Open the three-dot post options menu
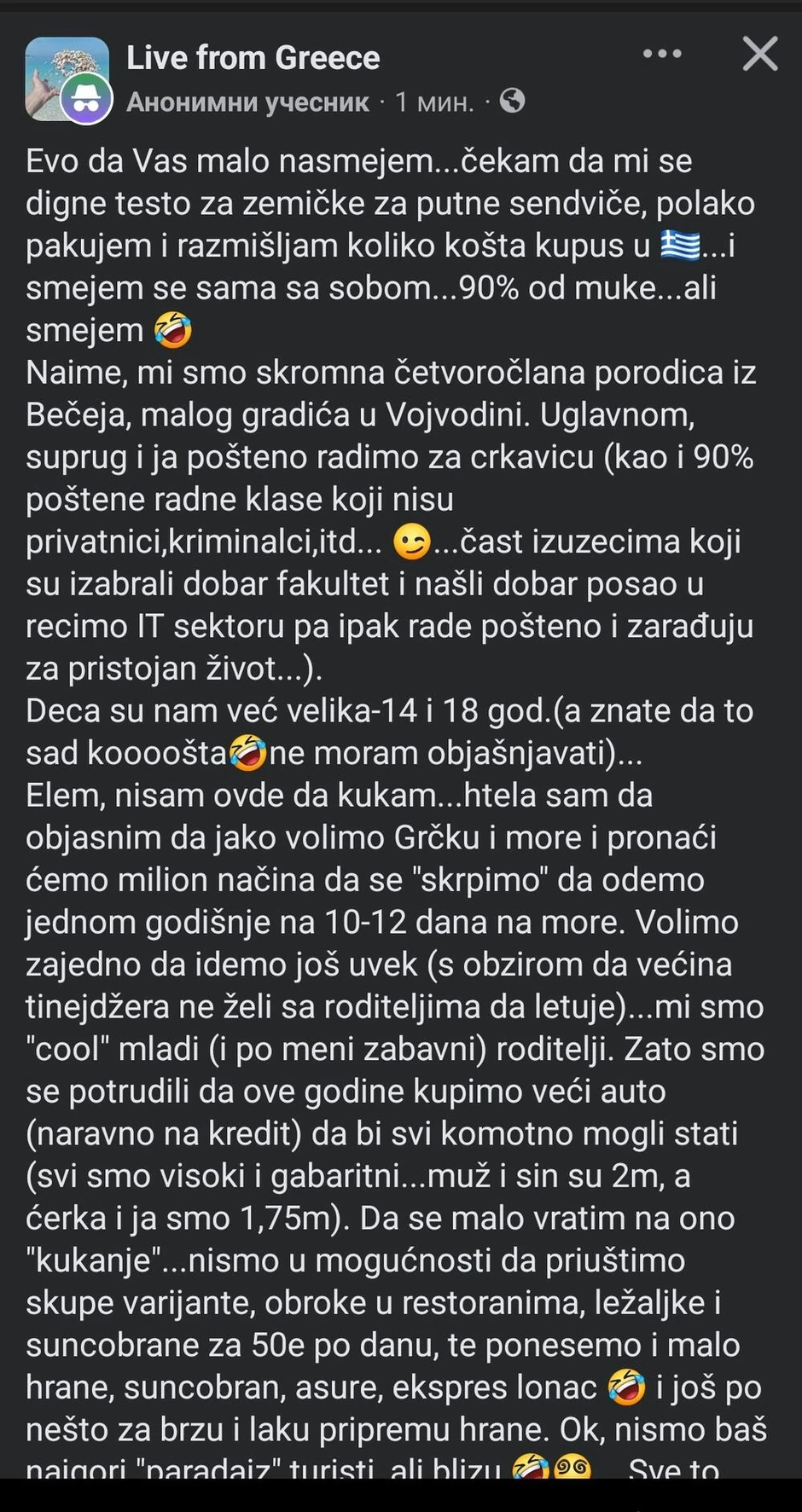Image resolution: width=802 pixels, height=1512 pixels. [x=661, y=54]
